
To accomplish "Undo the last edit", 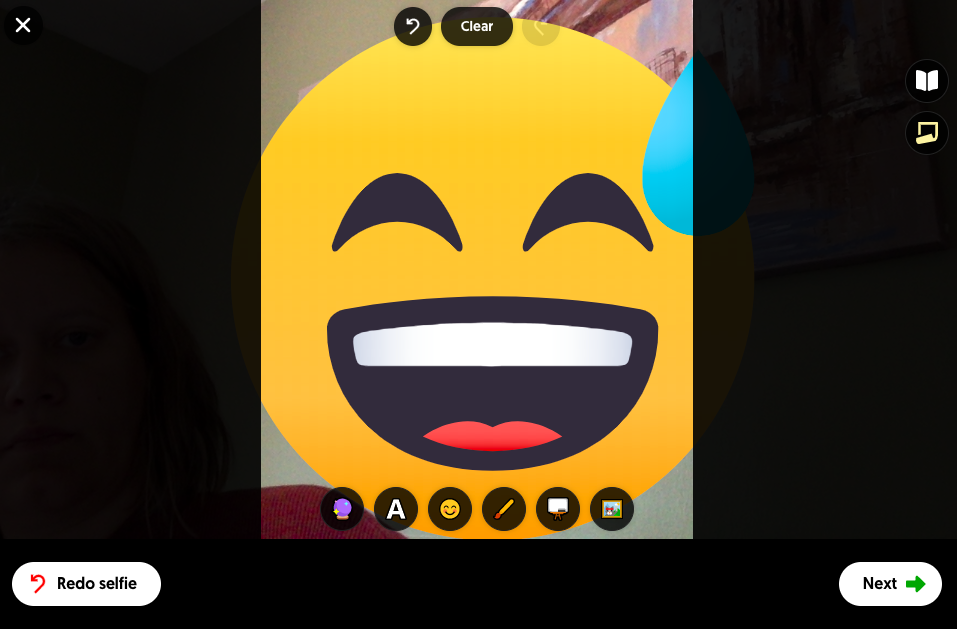I will pos(412,27).
